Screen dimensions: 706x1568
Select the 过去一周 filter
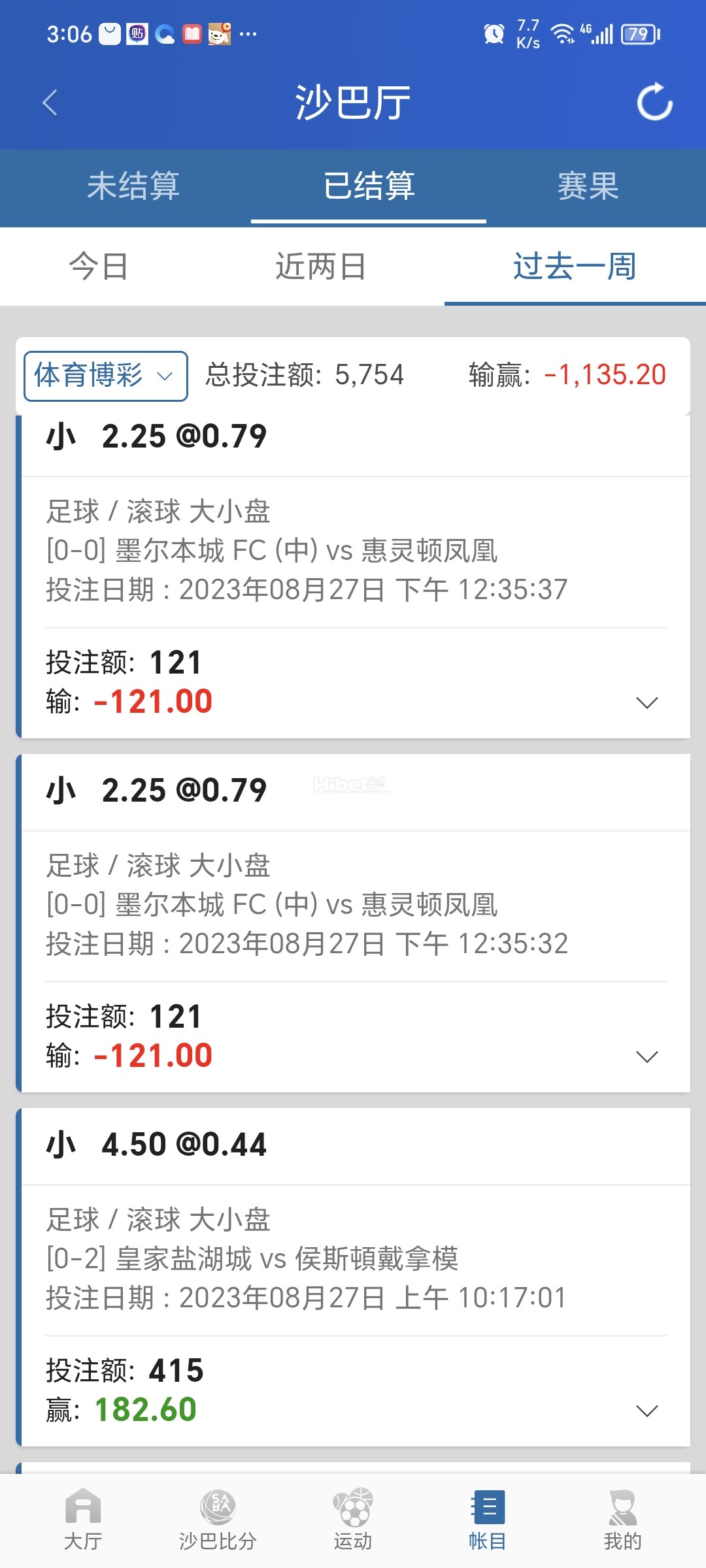574,267
